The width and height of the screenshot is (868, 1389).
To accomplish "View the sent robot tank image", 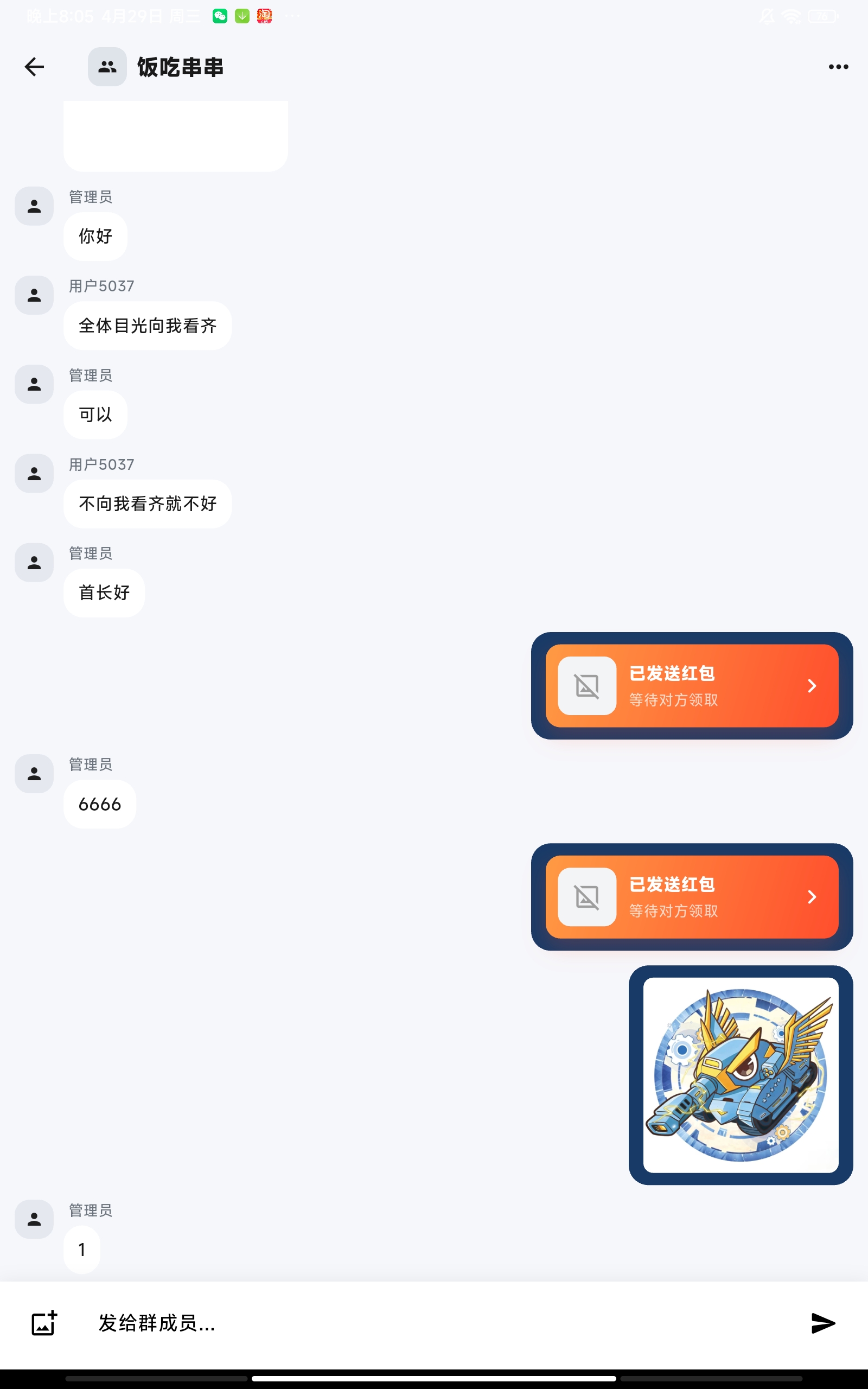I will 741,1075.
